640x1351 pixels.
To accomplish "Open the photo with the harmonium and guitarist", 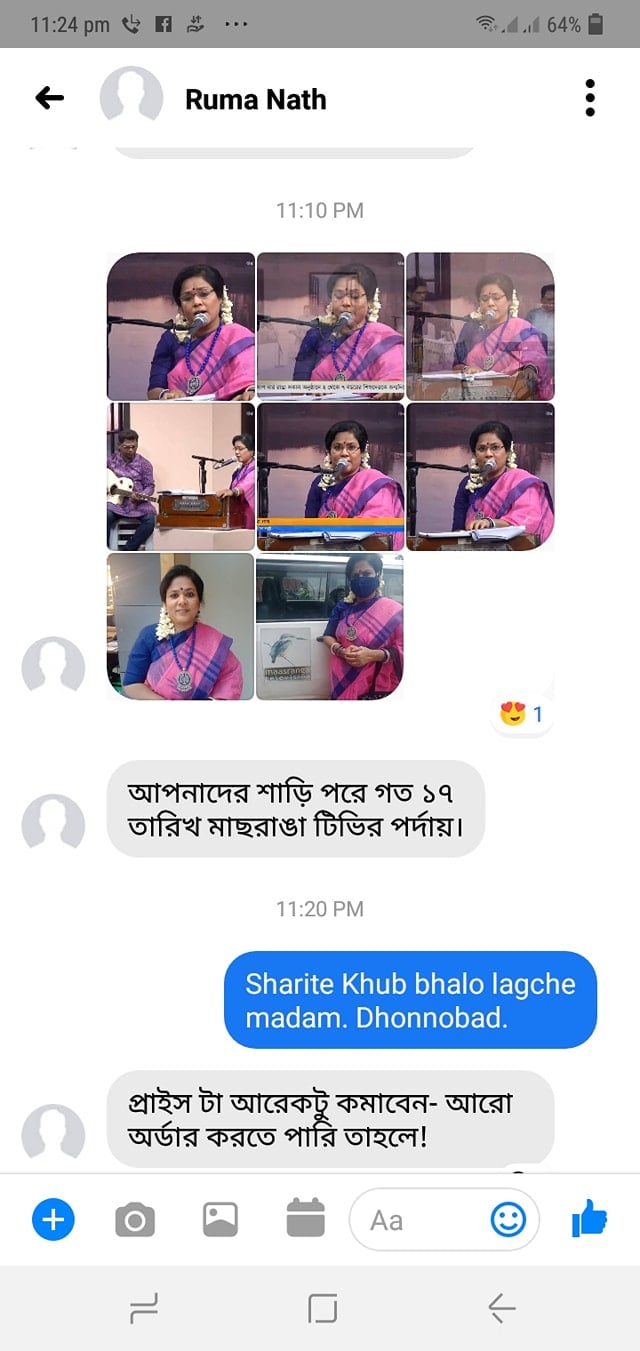I will click(181, 477).
